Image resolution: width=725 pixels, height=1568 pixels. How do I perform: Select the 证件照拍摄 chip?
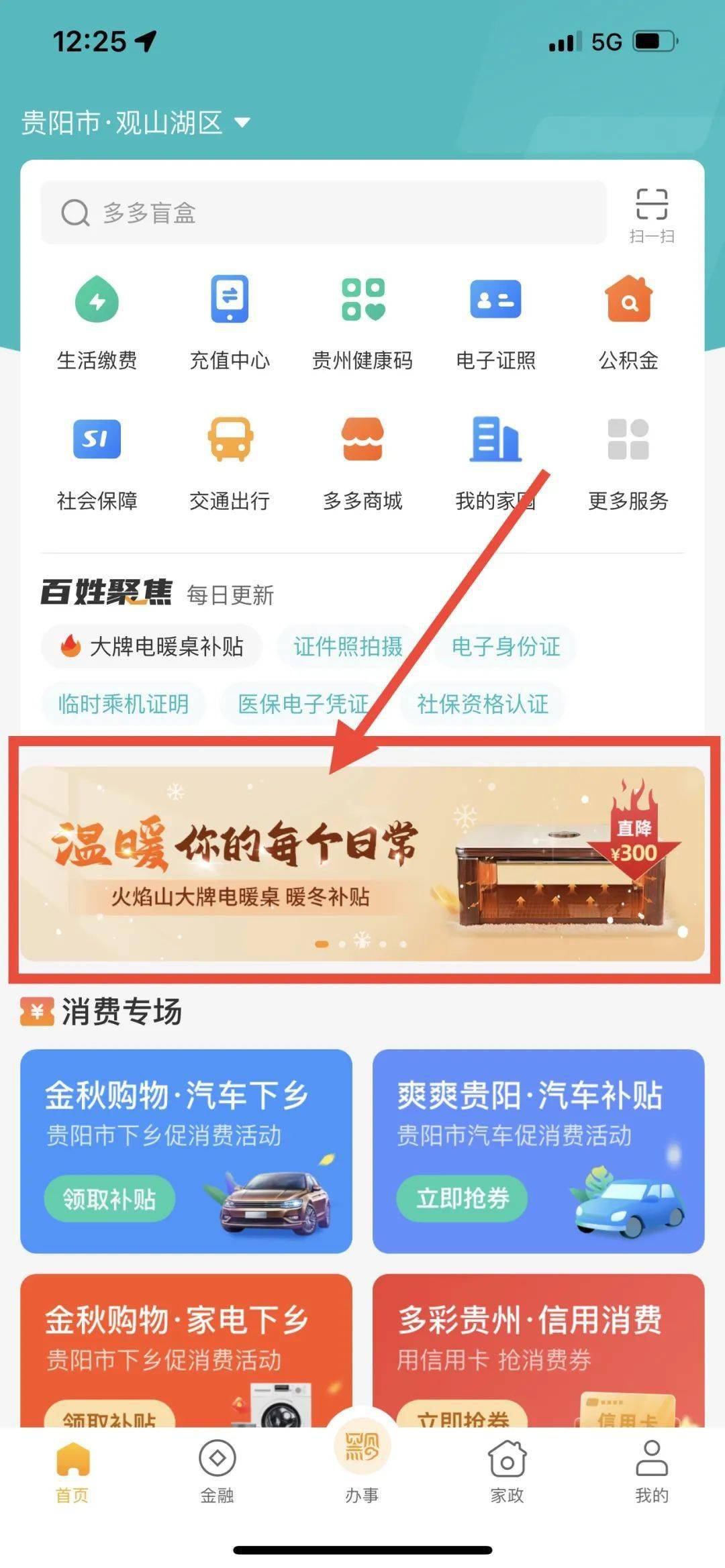348,646
